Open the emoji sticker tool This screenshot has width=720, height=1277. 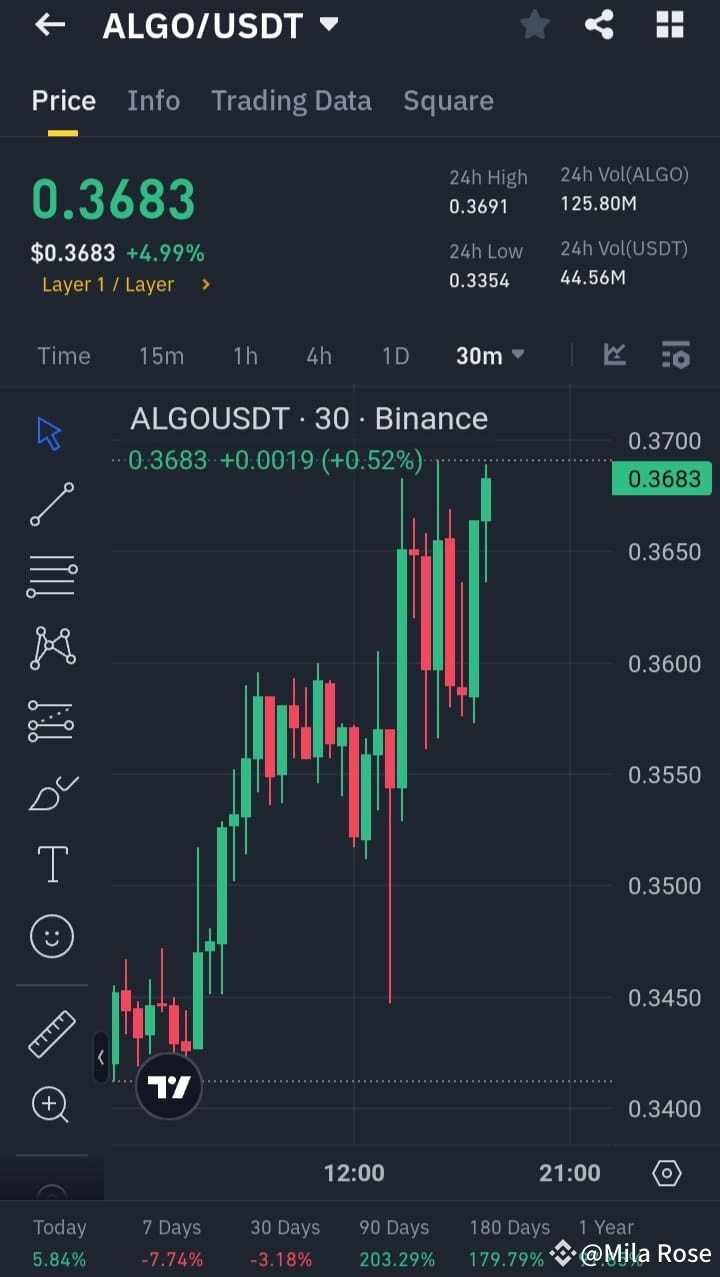pos(50,935)
